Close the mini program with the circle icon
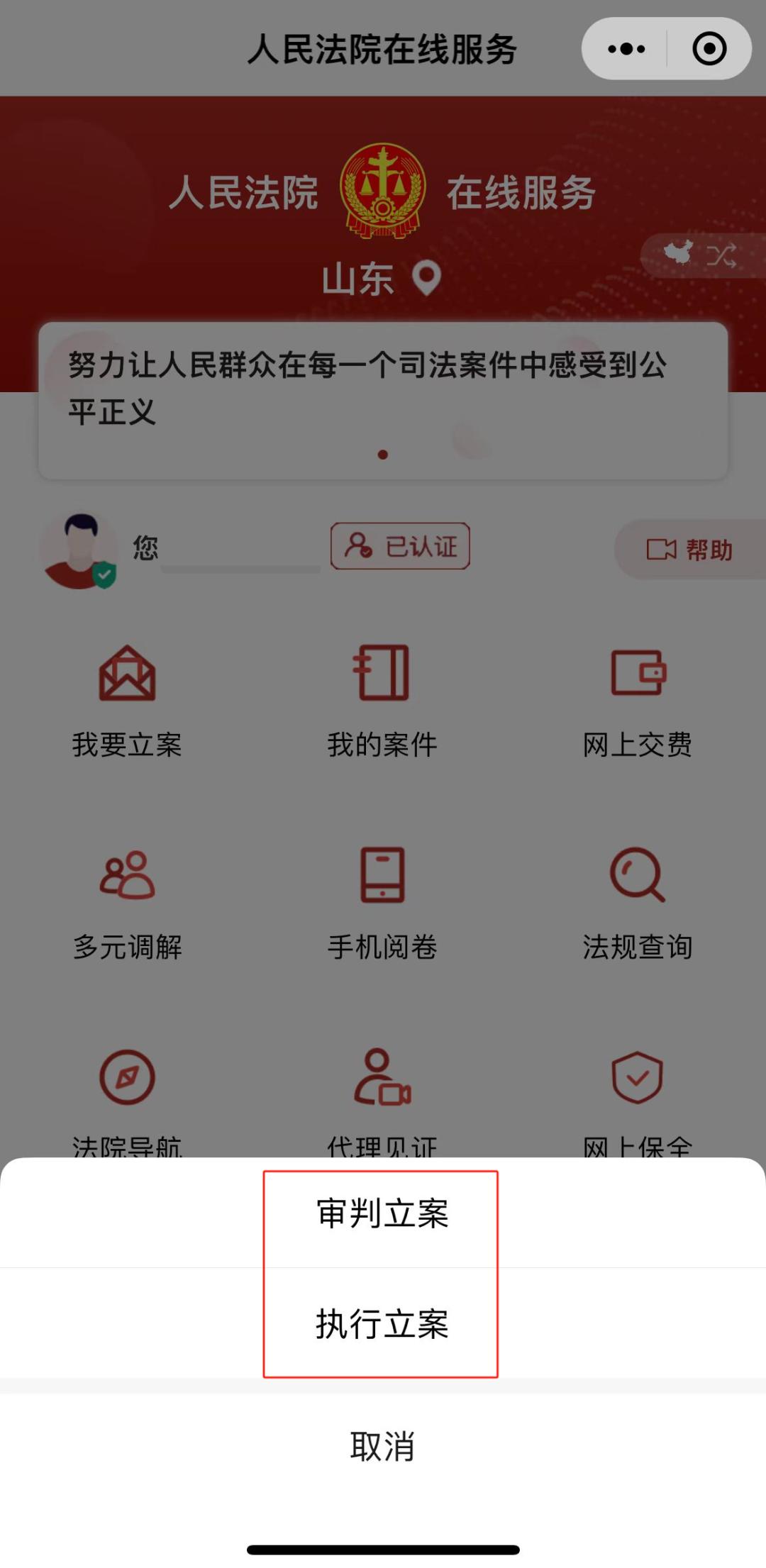766x1568 pixels. click(709, 49)
